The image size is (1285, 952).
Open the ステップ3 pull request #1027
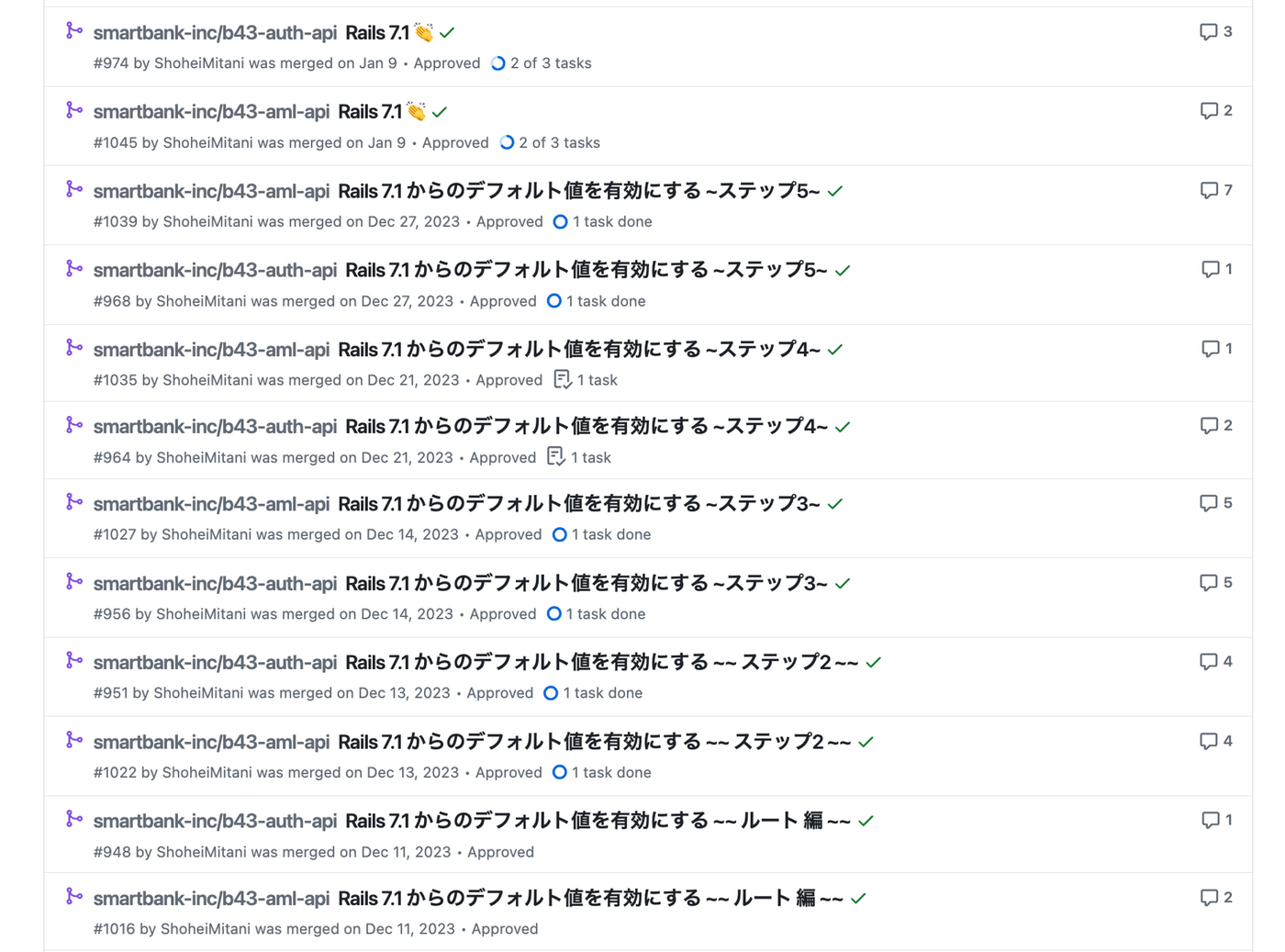tap(578, 504)
